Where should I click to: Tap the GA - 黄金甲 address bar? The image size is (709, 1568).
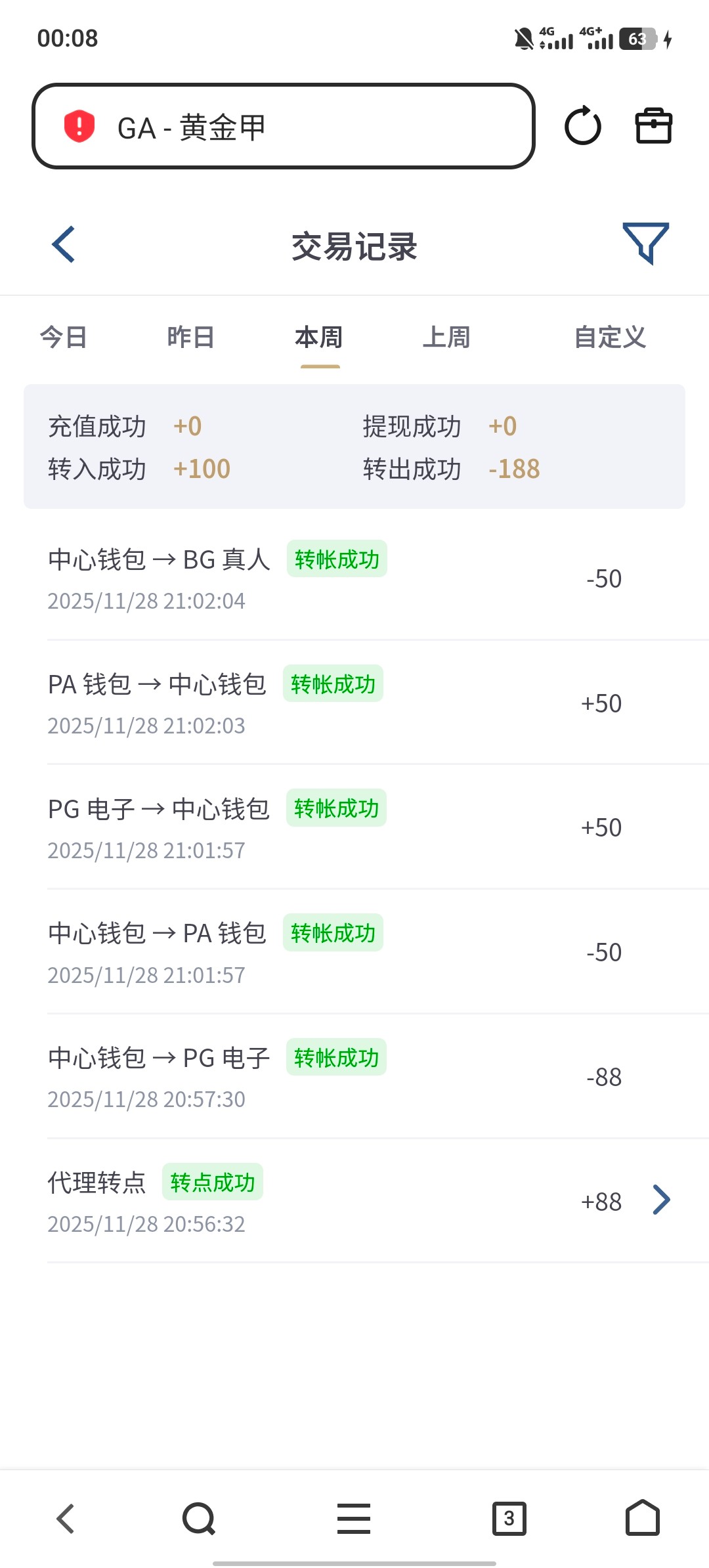tap(282, 126)
